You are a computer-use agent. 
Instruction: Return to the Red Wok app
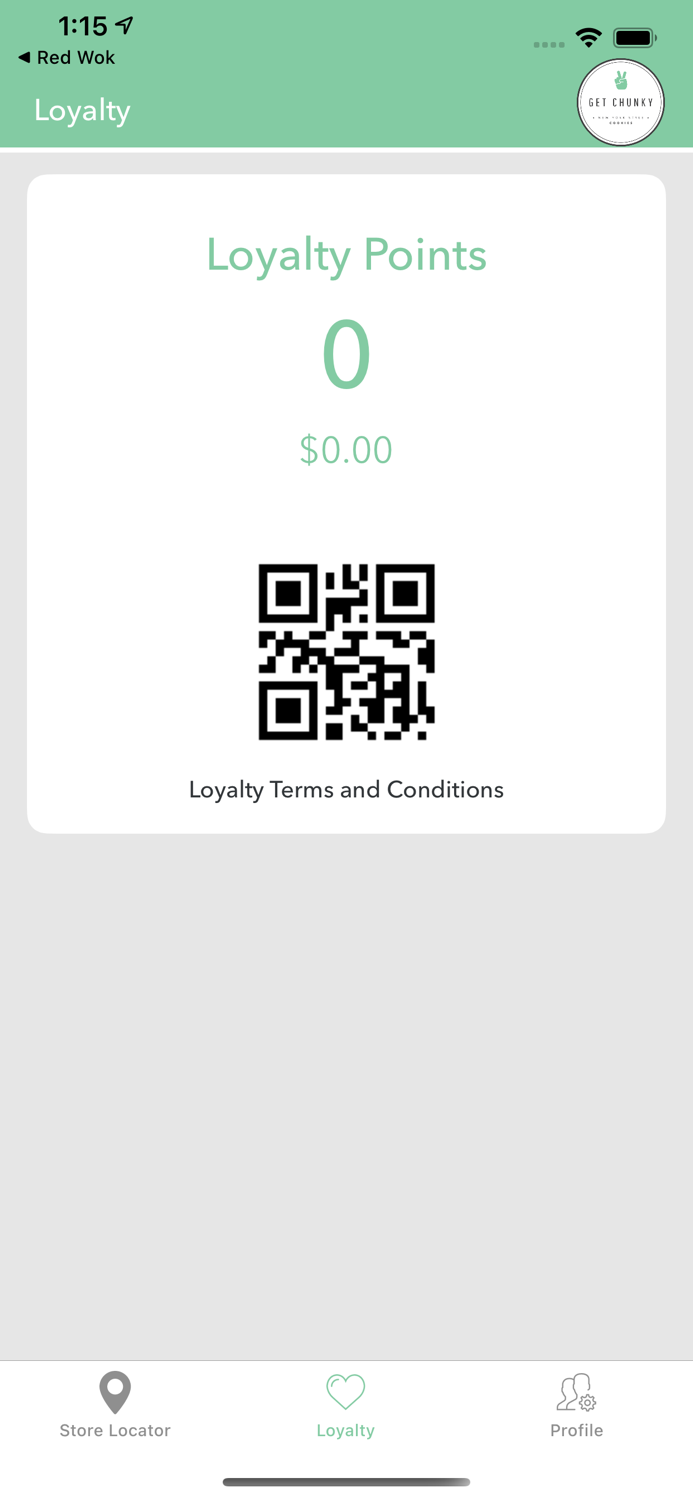coord(66,58)
